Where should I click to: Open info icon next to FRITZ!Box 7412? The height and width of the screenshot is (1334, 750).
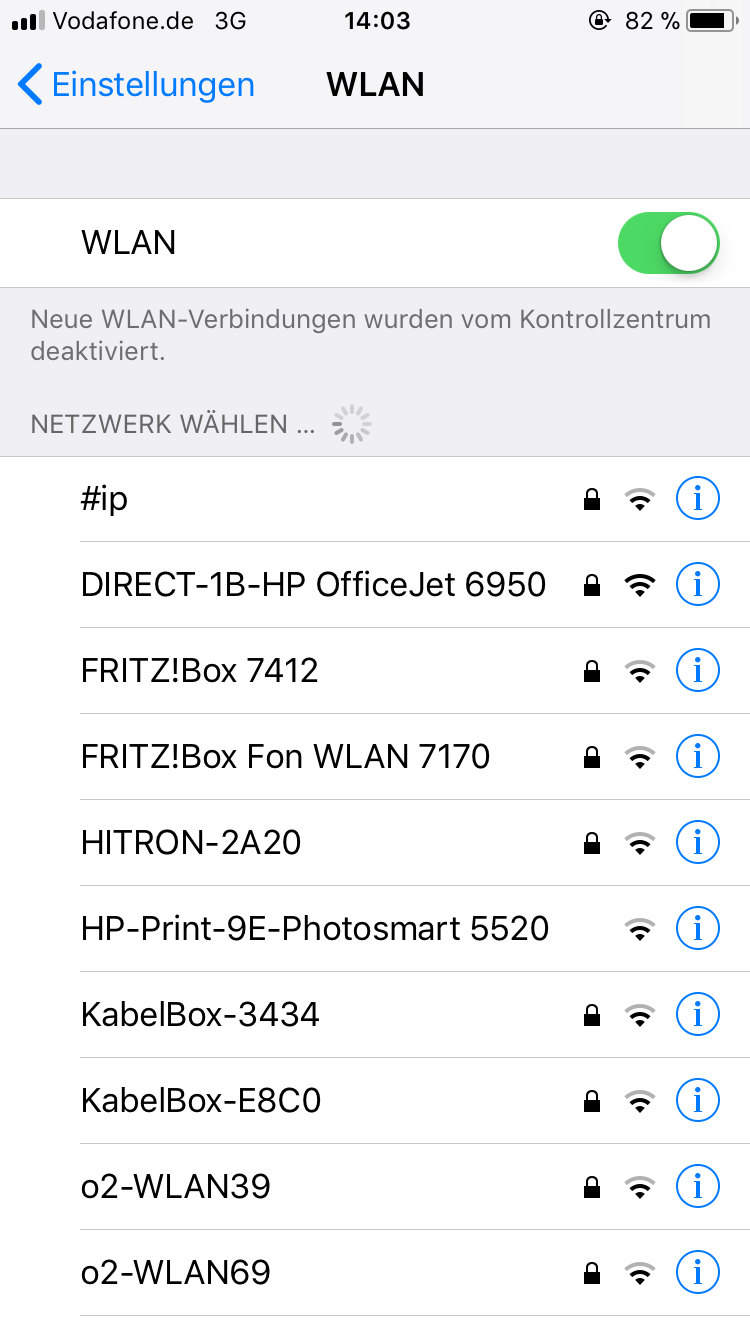click(x=698, y=671)
